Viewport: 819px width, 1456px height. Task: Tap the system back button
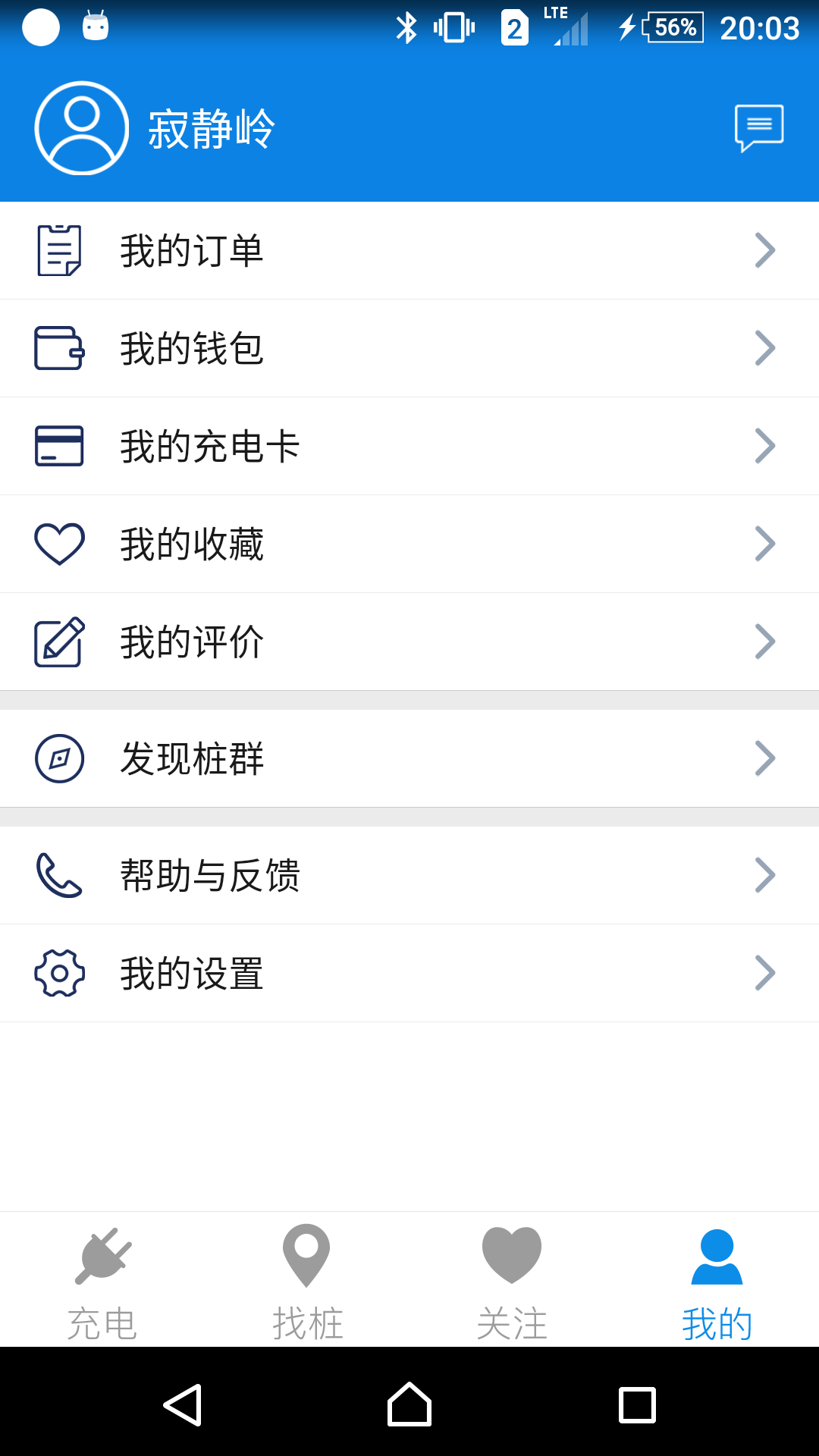point(182,1404)
